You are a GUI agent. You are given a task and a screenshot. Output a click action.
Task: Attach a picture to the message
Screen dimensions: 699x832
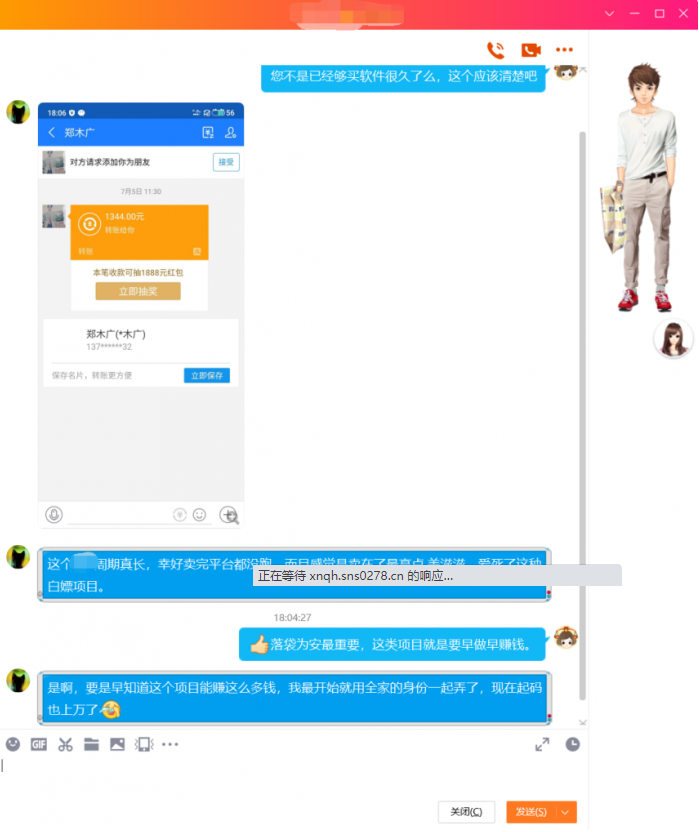pos(117,744)
